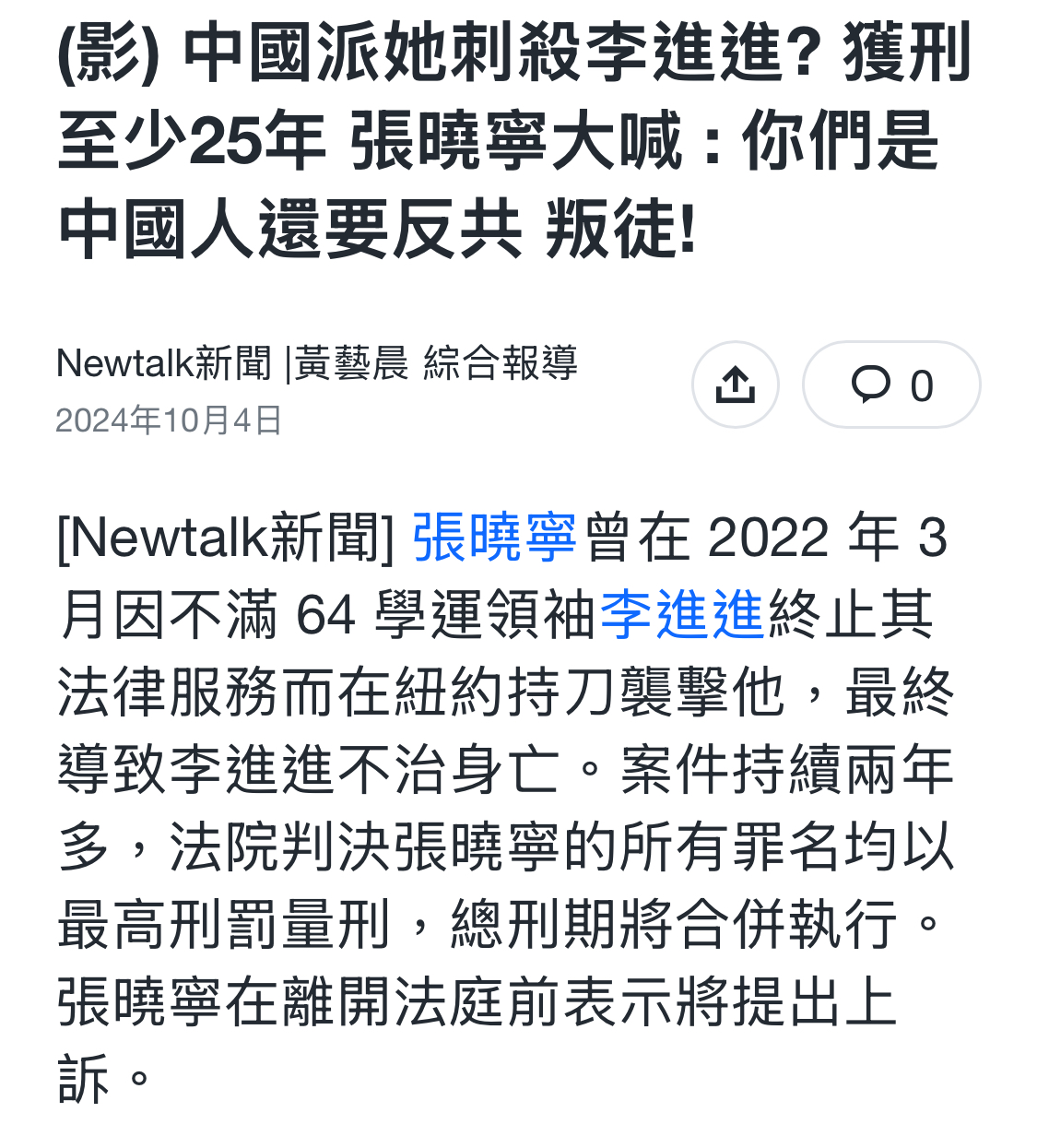
Task: Open the blue 張曉寧 link
Action: [x=494, y=538]
